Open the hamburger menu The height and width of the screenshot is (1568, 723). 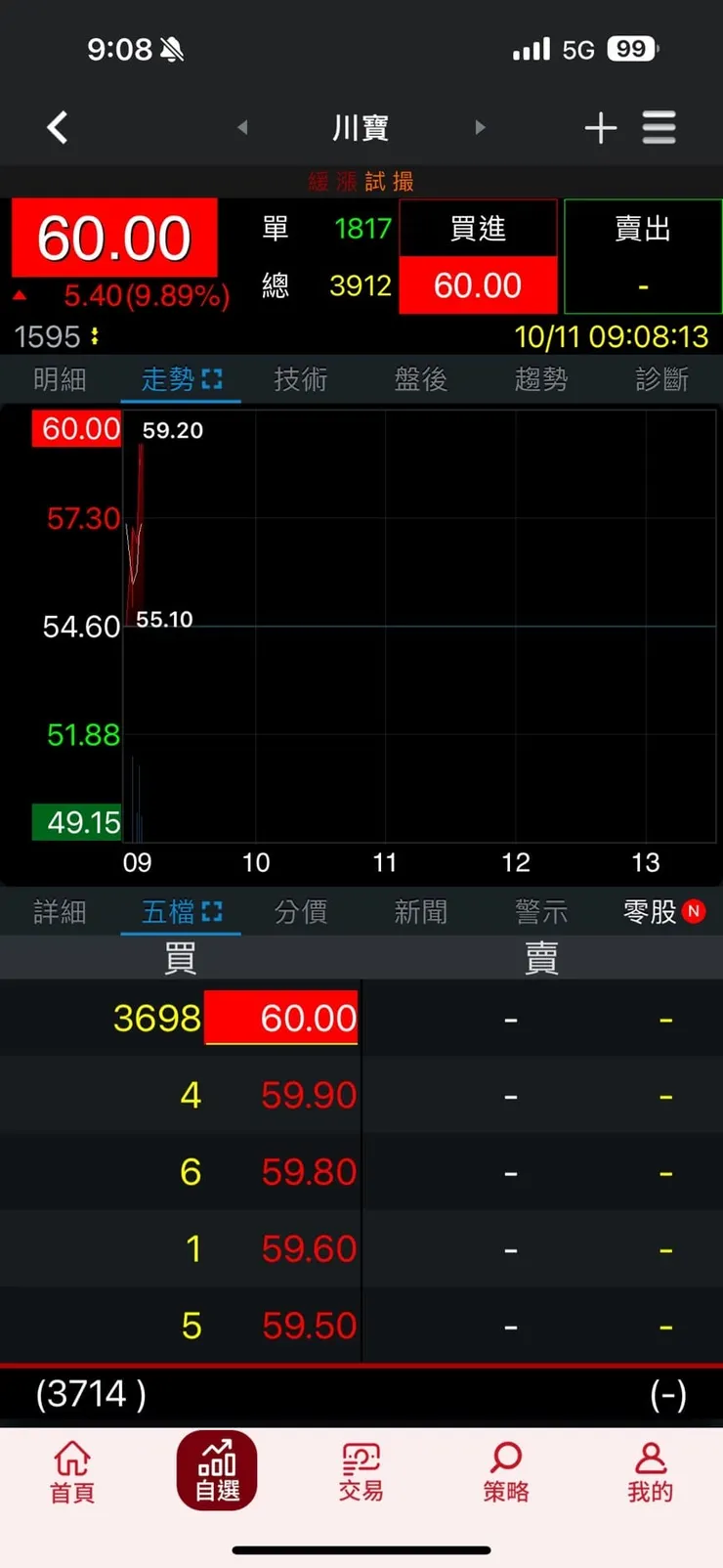(659, 128)
